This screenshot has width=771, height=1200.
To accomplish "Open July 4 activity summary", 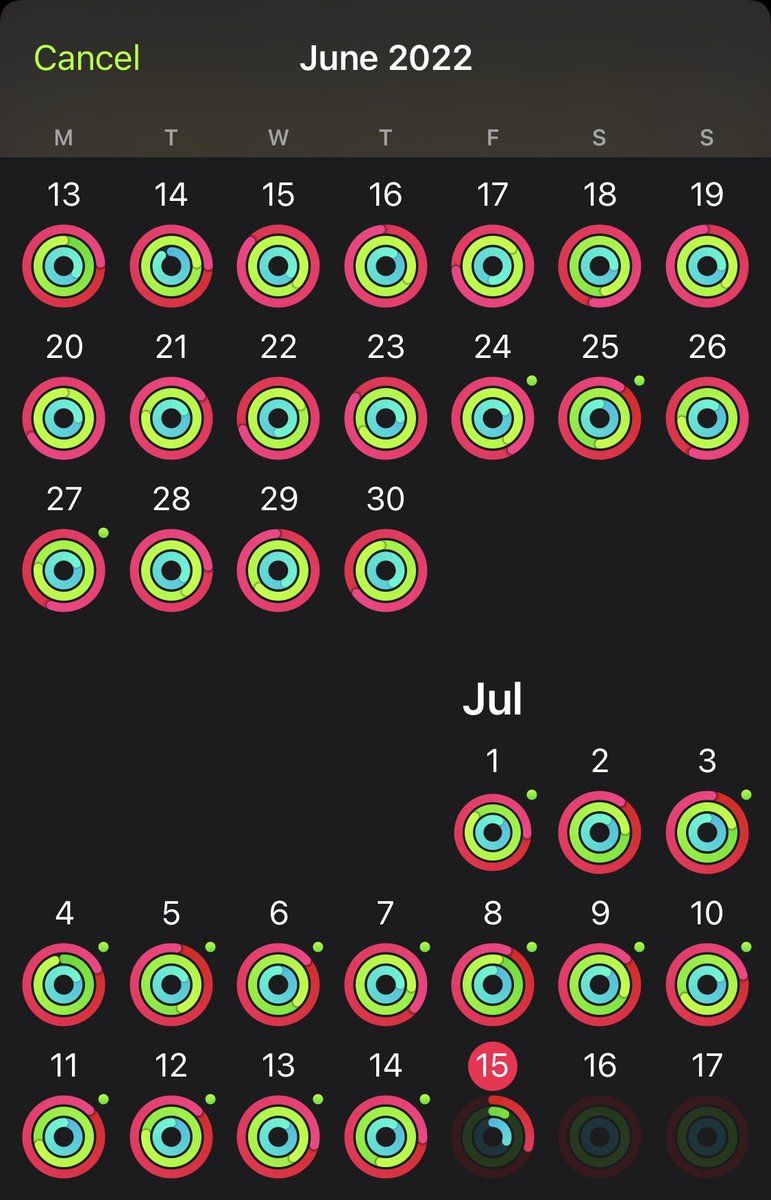I will (64, 984).
